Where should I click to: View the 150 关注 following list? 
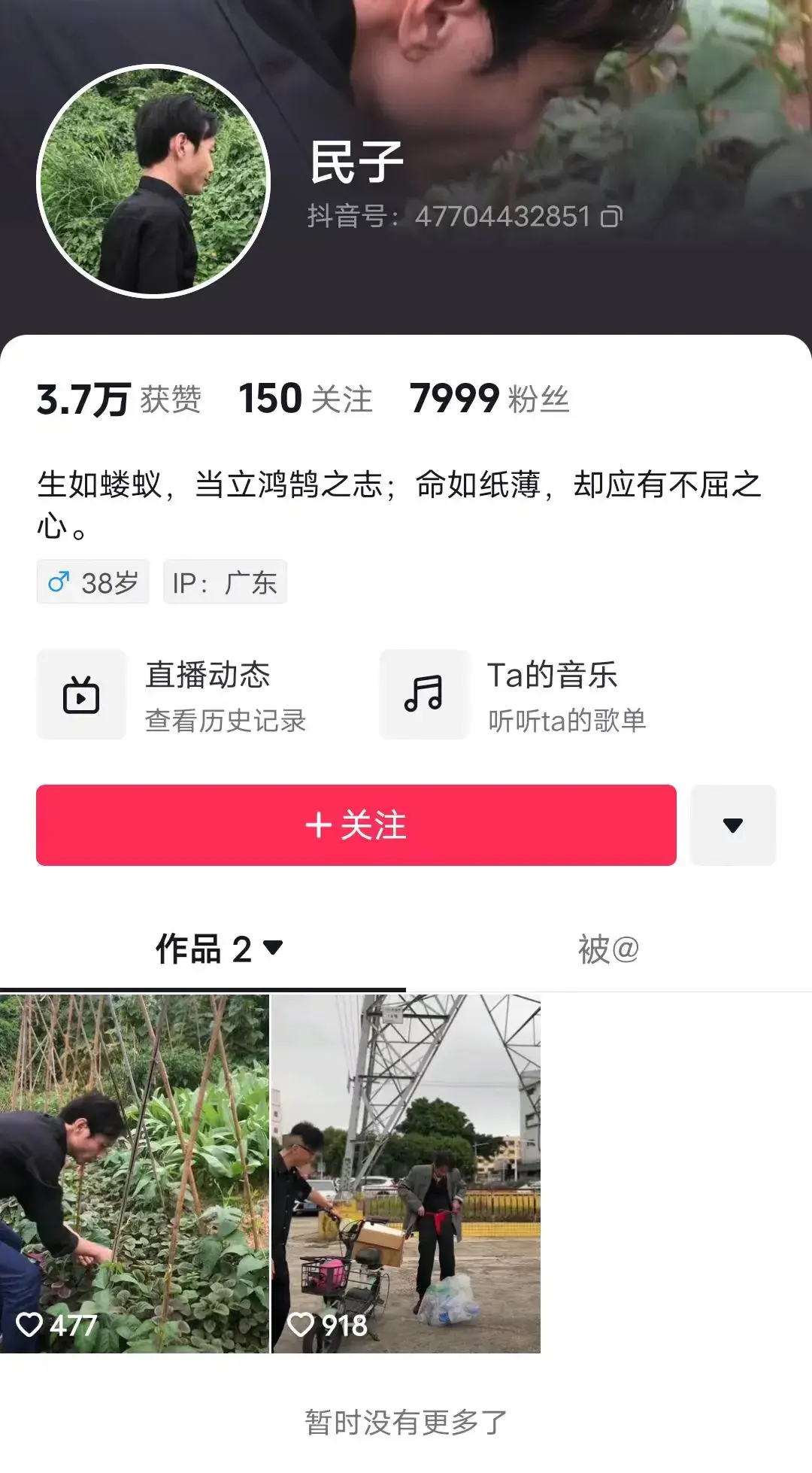point(305,399)
